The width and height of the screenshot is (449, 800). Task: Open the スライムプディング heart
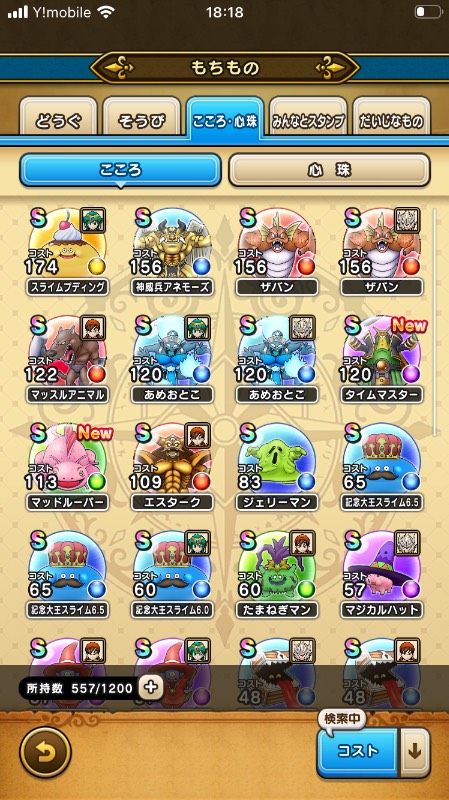(68, 251)
